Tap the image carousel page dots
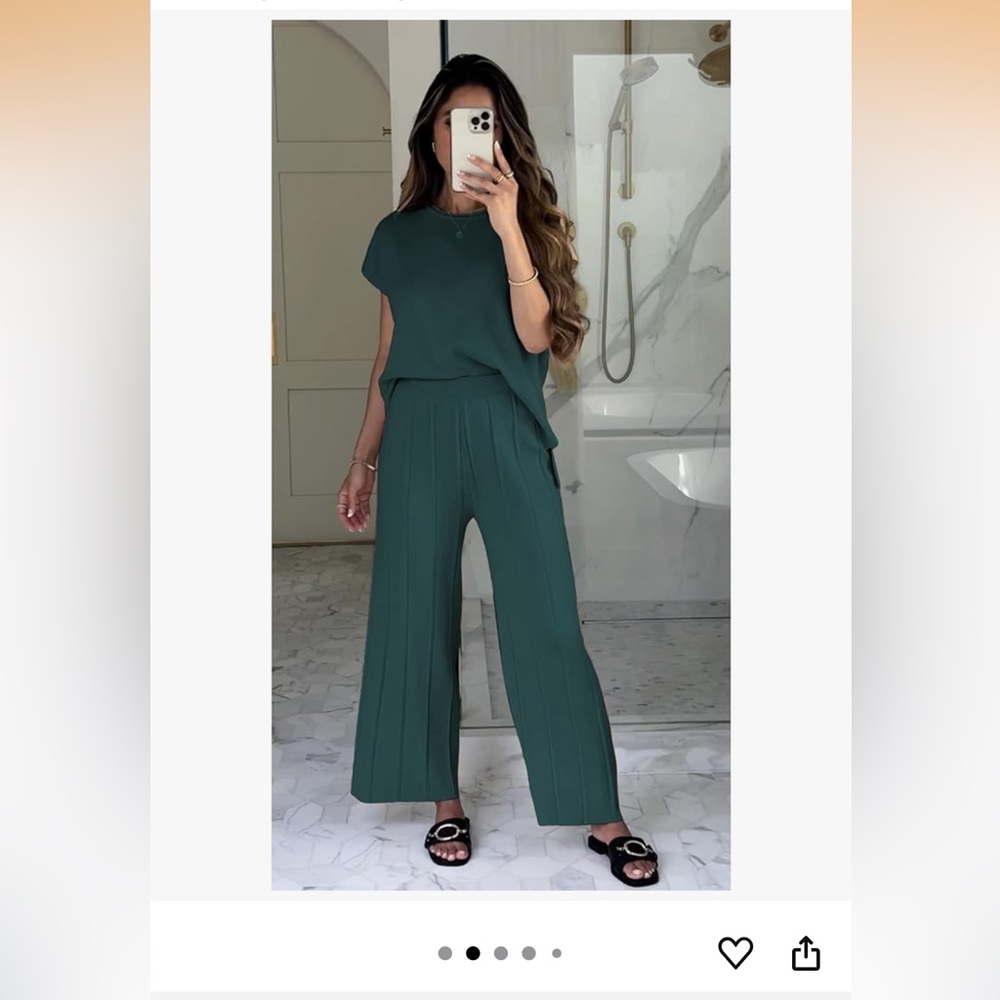 coord(500,953)
